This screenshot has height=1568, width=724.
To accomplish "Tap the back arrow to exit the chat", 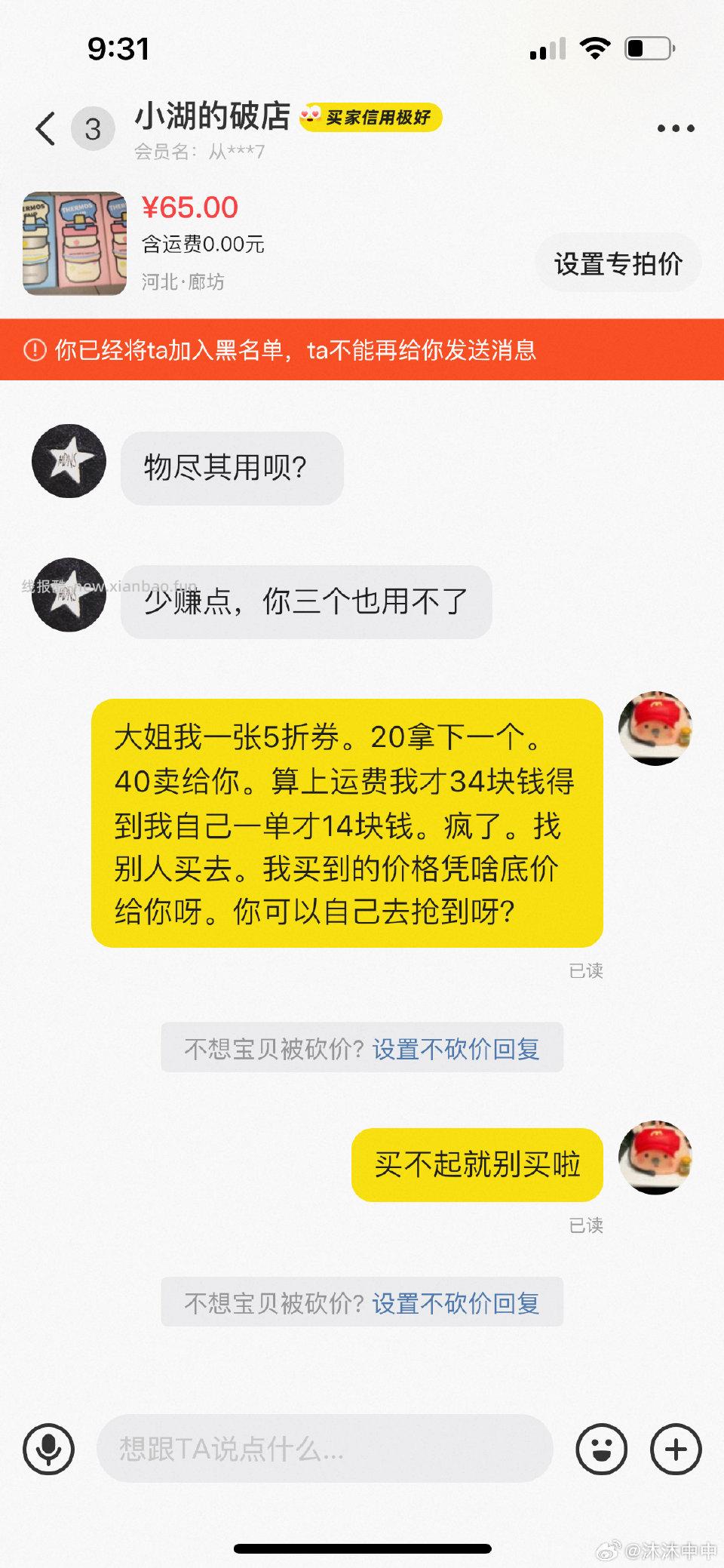I will [x=44, y=128].
